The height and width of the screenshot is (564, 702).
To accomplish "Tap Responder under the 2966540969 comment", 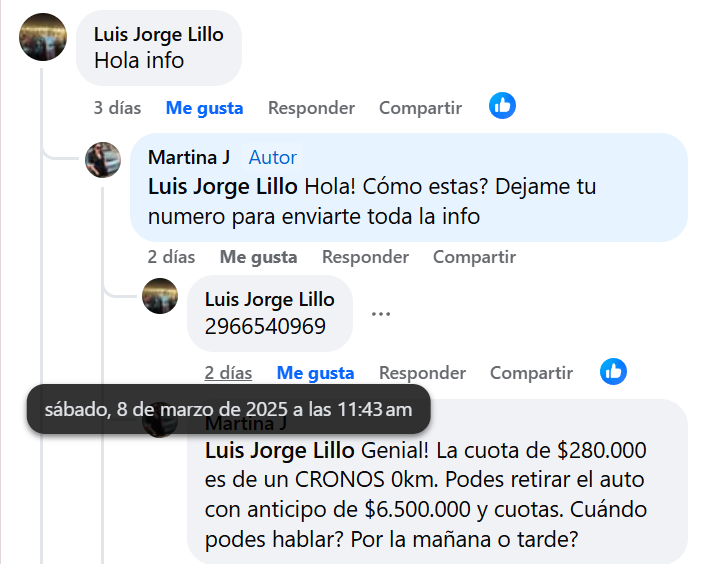I will (422, 373).
